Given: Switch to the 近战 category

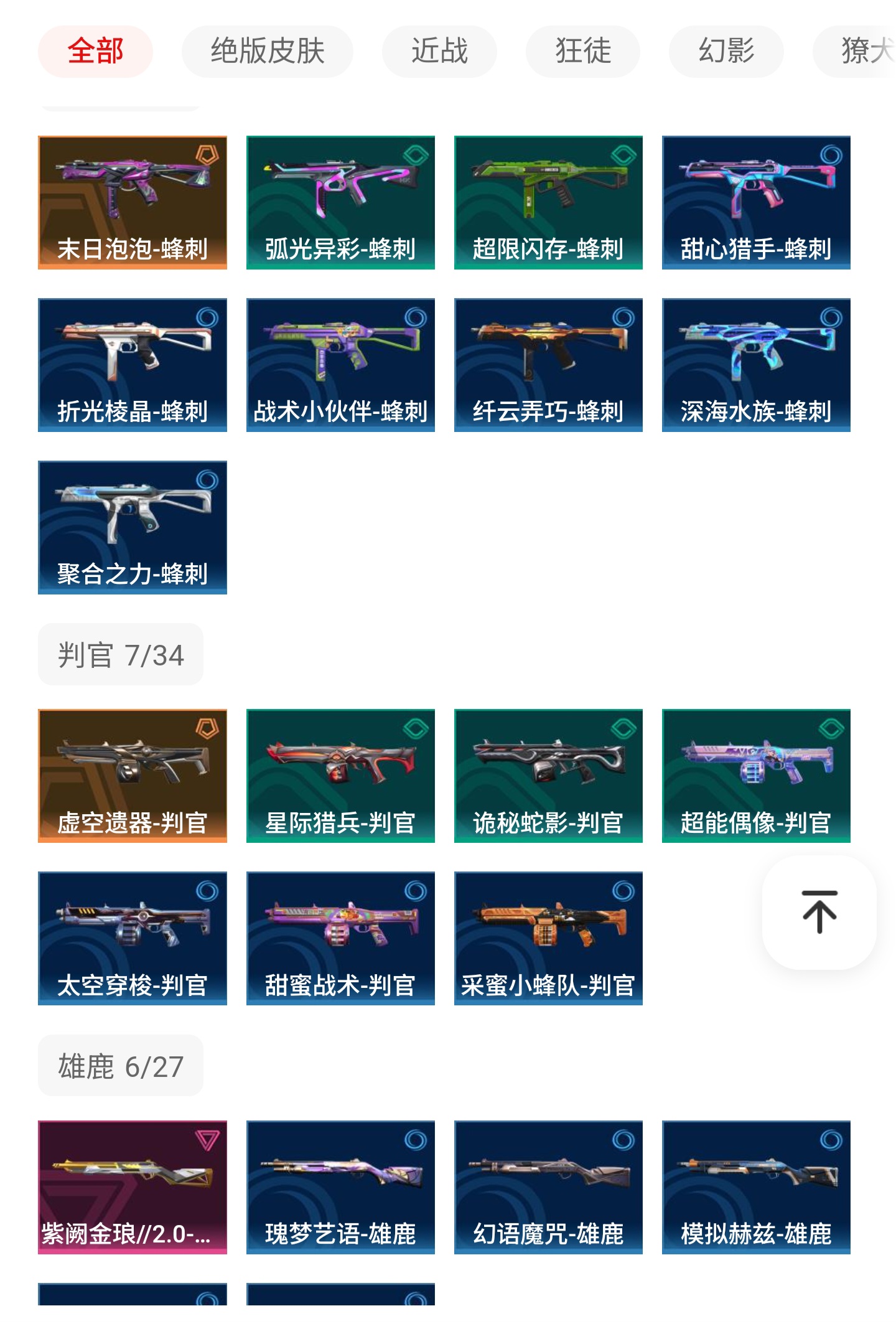Looking at the screenshot, I should pyautogui.click(x=439, y=51).
